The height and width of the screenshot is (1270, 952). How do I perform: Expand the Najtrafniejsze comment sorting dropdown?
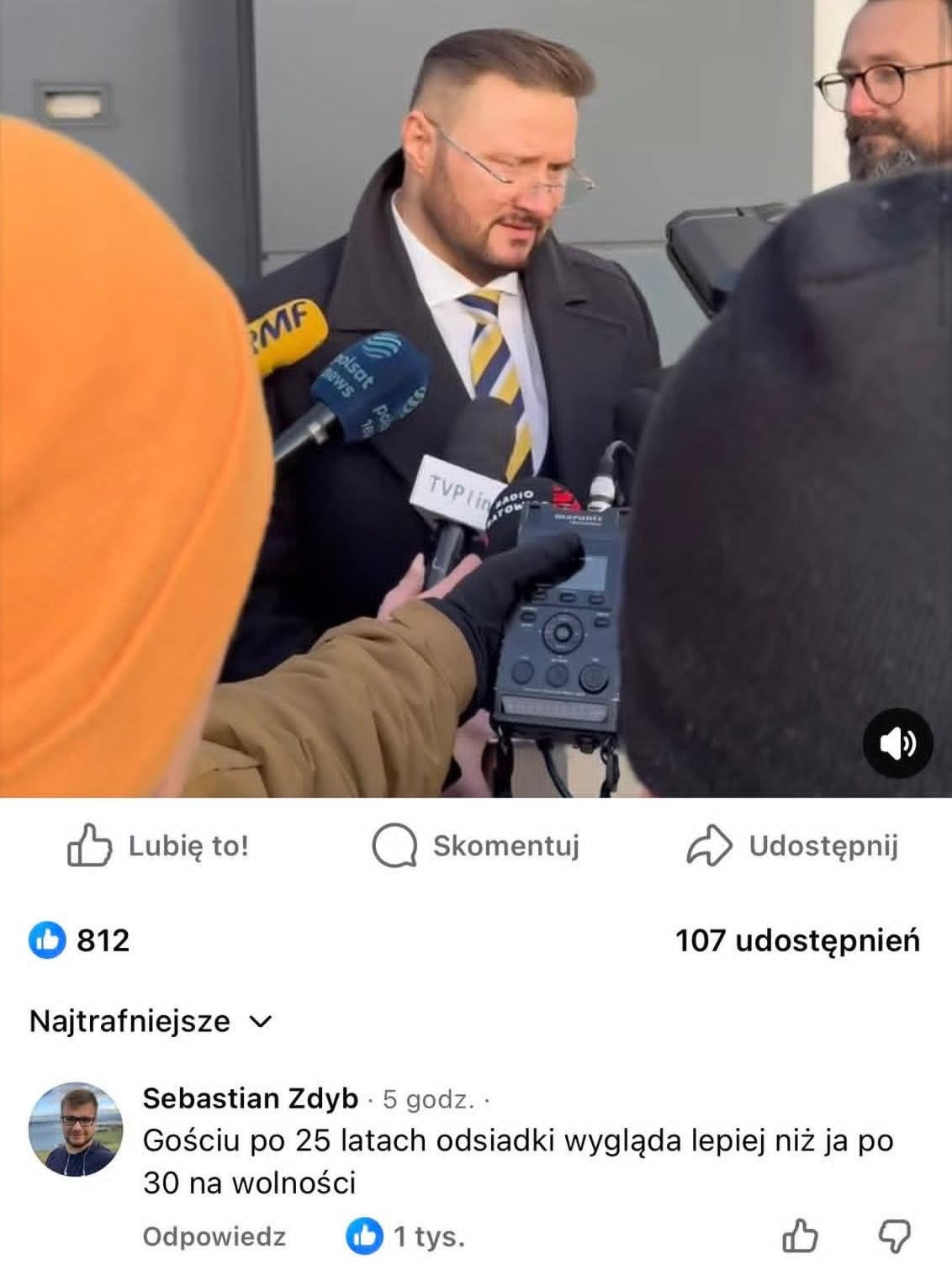point(151,1021)
